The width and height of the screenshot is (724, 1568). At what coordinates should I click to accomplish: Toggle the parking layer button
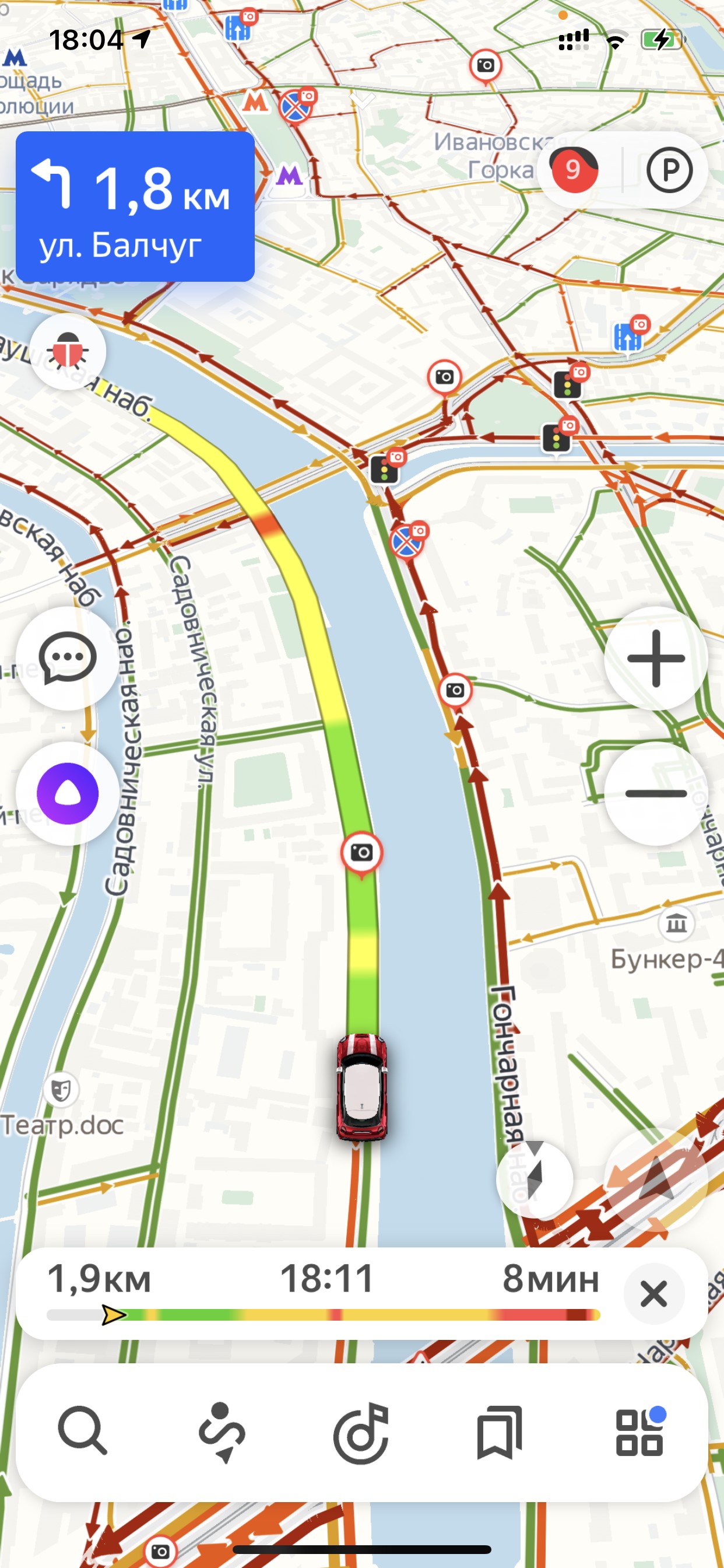[669, 170]
